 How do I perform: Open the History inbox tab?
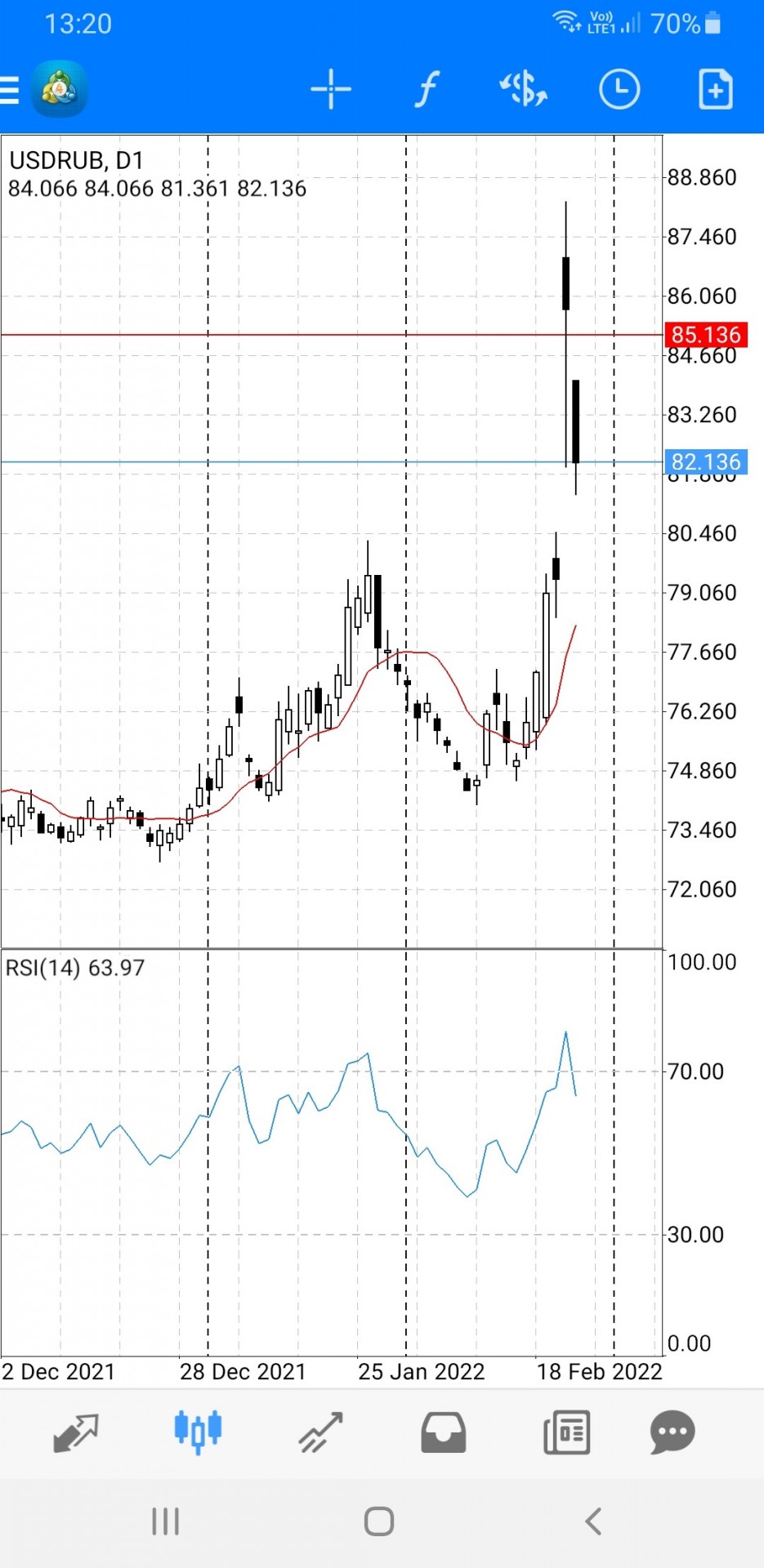coord(444,1432)
